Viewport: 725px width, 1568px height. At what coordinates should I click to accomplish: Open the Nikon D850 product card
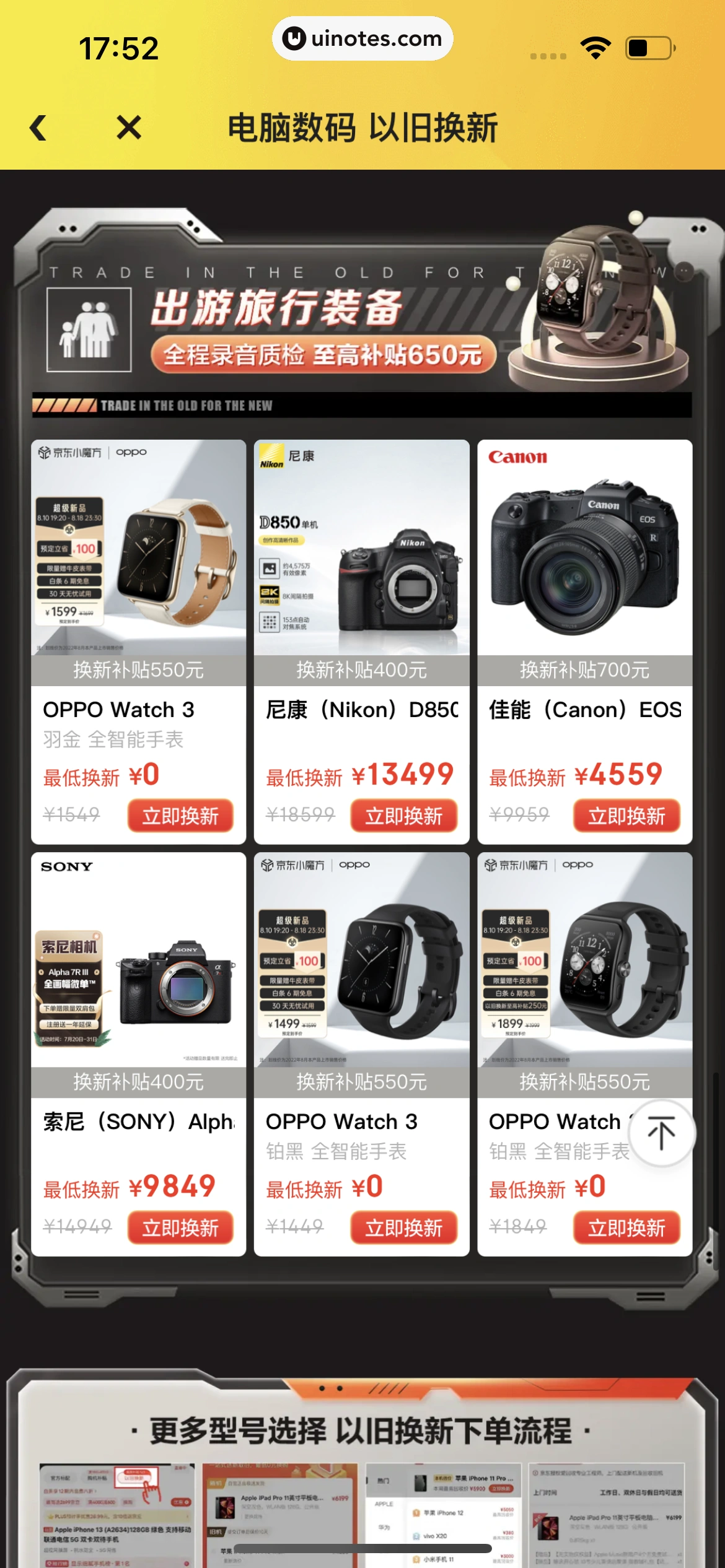pos(361,557)
